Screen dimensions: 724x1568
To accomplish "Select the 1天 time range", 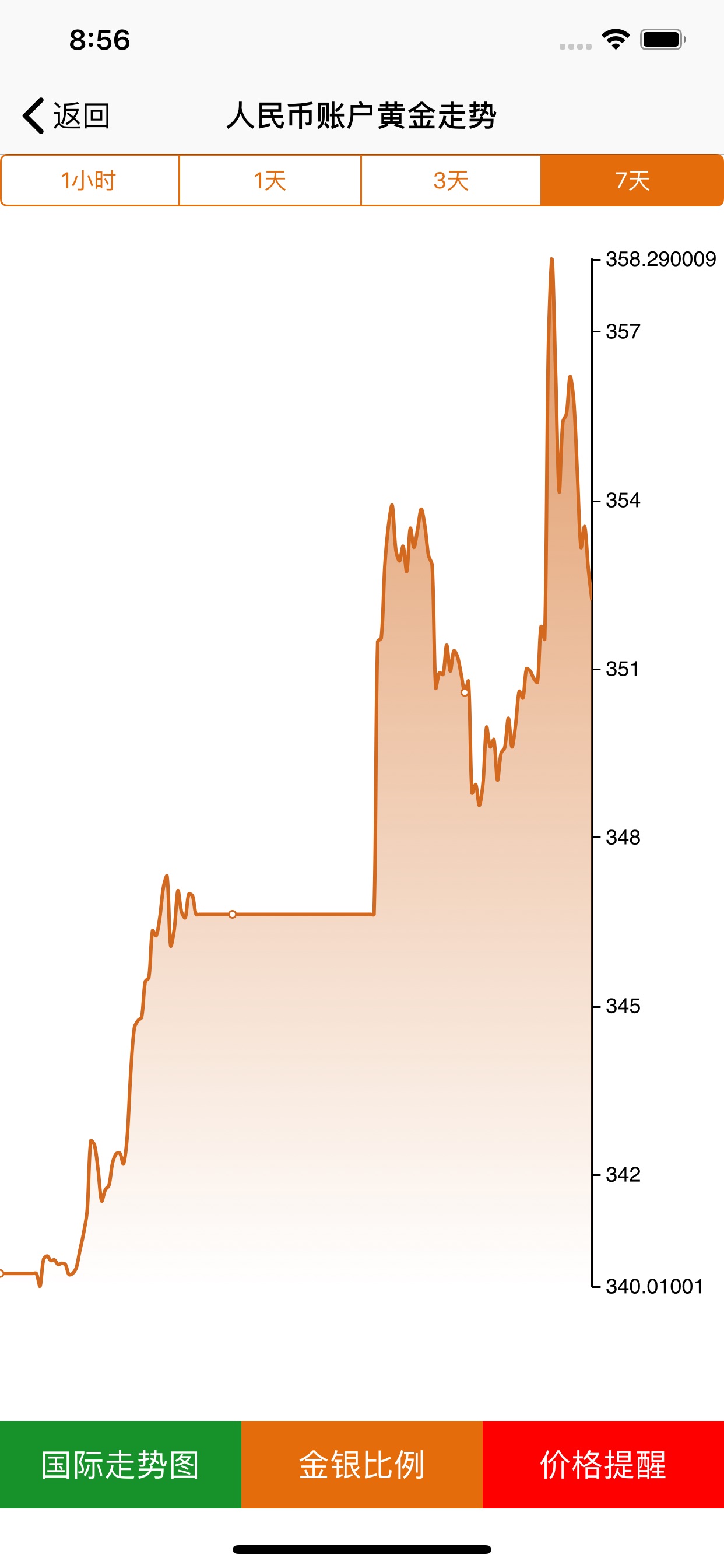I will tap(270, 181).
